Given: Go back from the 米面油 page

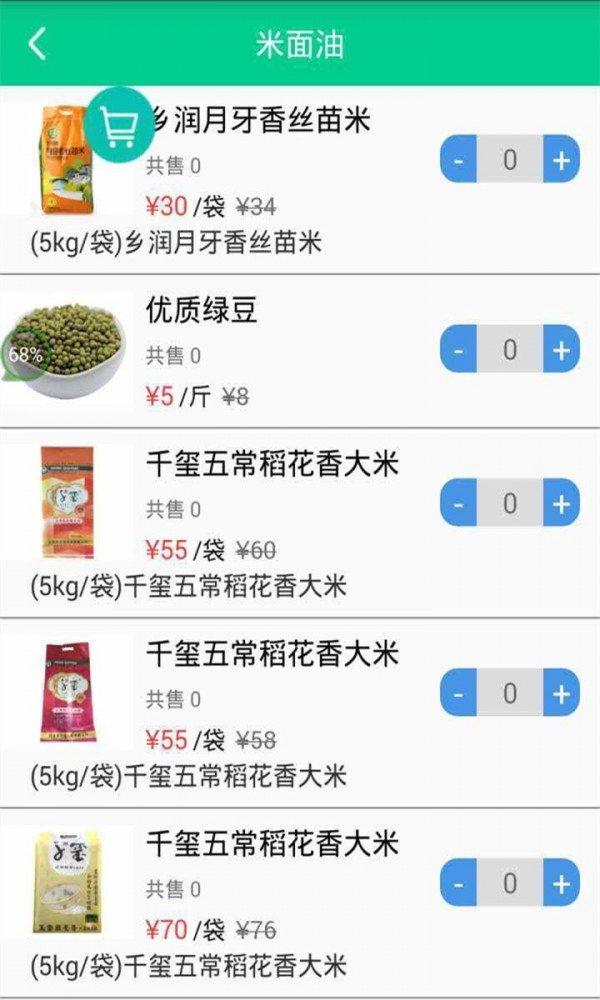Looking at the screenshot, I should 37,44.
